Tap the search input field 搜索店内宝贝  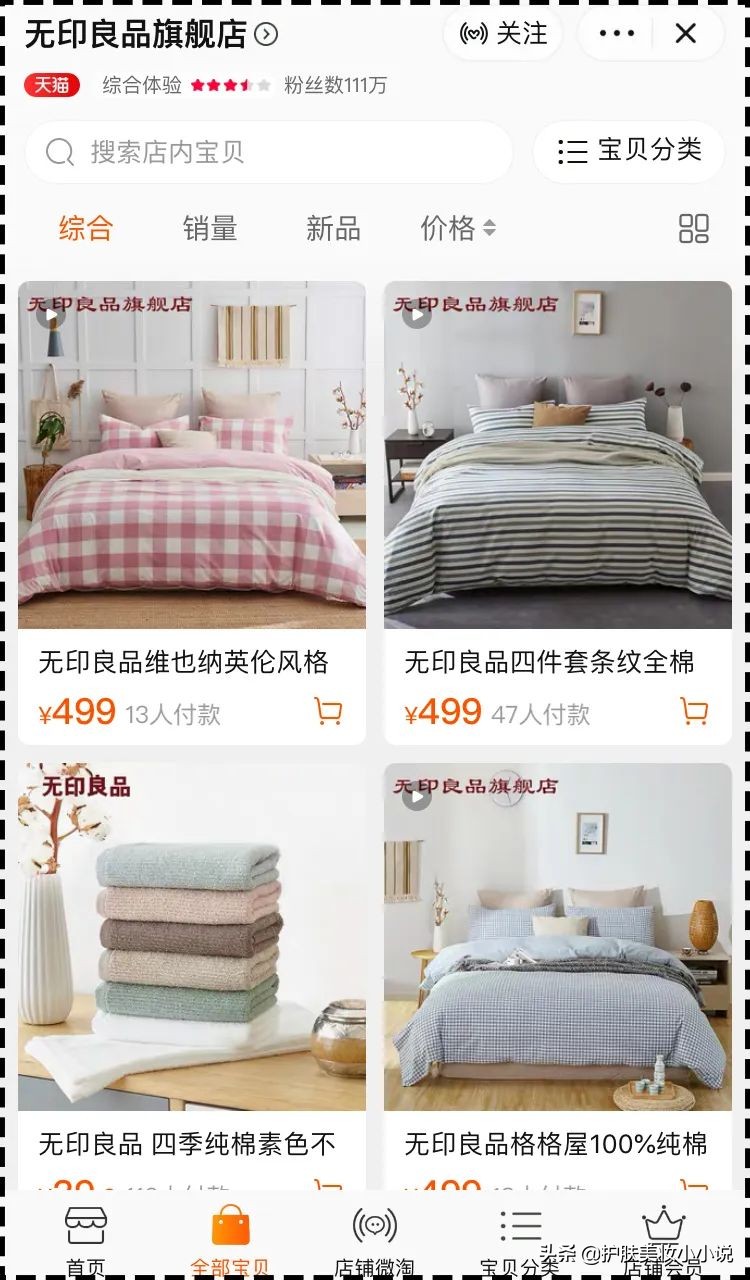click(250, 151)
